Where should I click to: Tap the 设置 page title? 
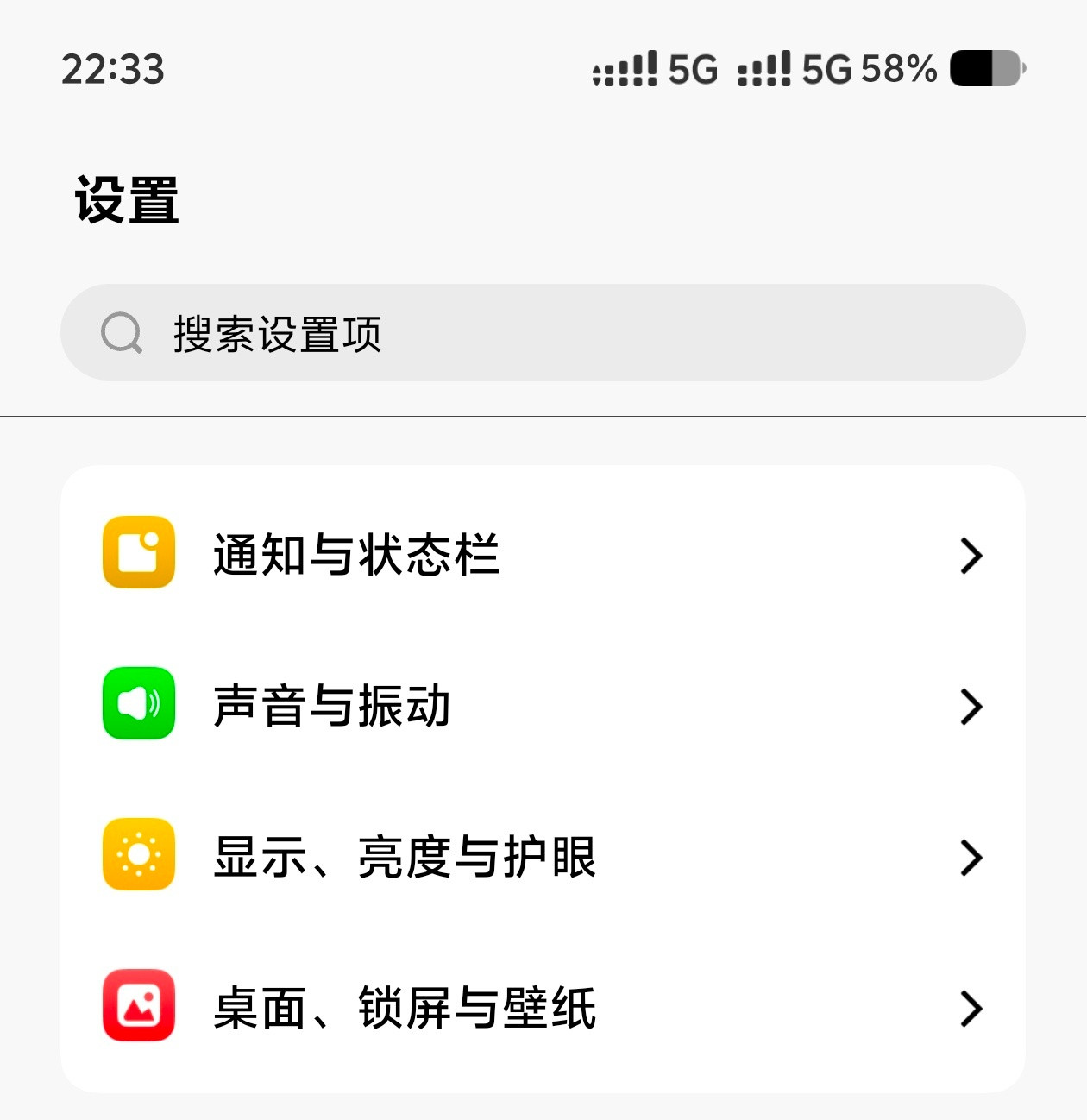pos(123,198)
